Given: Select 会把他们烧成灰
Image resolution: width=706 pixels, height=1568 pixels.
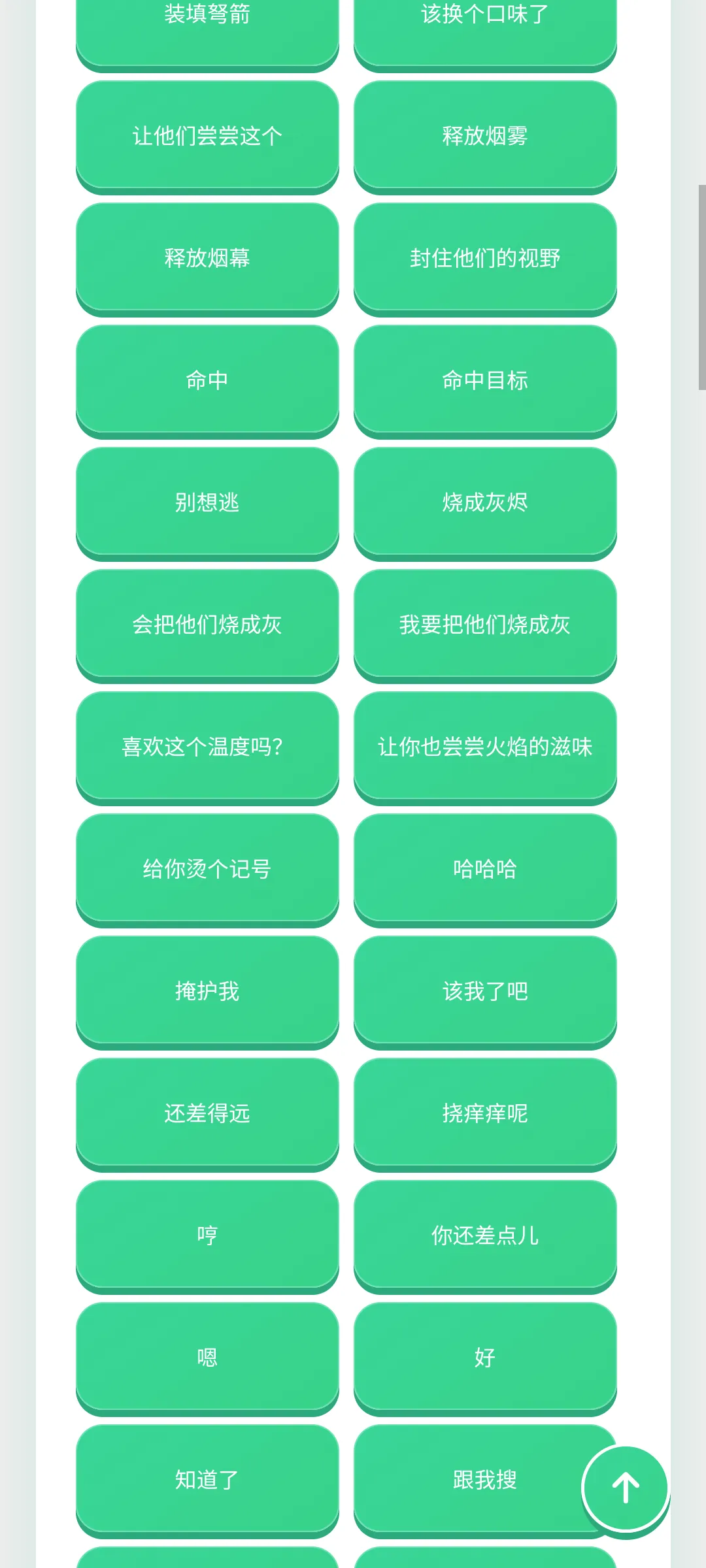Looking at the screenshot, I should pyautogui.click(x=207, y=625).
